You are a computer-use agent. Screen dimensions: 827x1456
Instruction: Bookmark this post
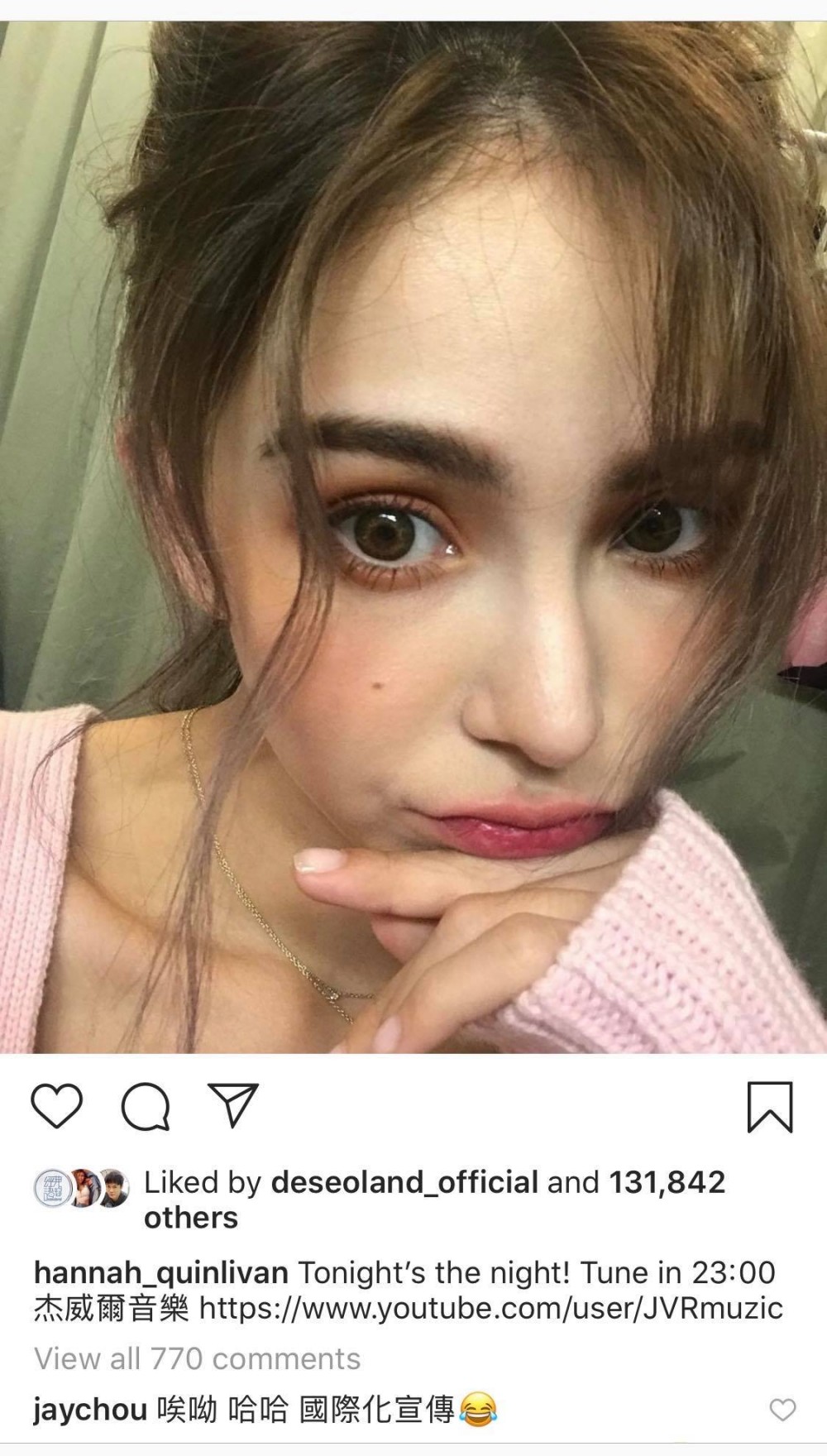pyautogui.click(x=769, y=1107)
